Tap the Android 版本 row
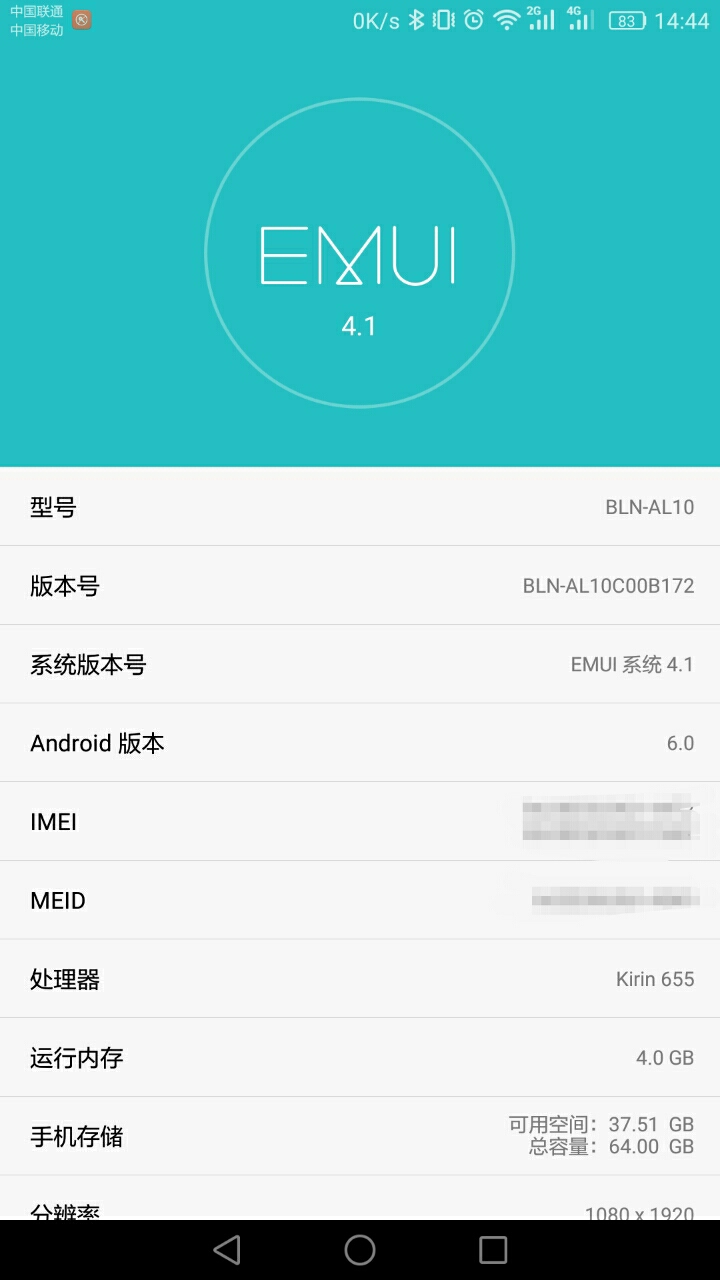 [360, 743]
